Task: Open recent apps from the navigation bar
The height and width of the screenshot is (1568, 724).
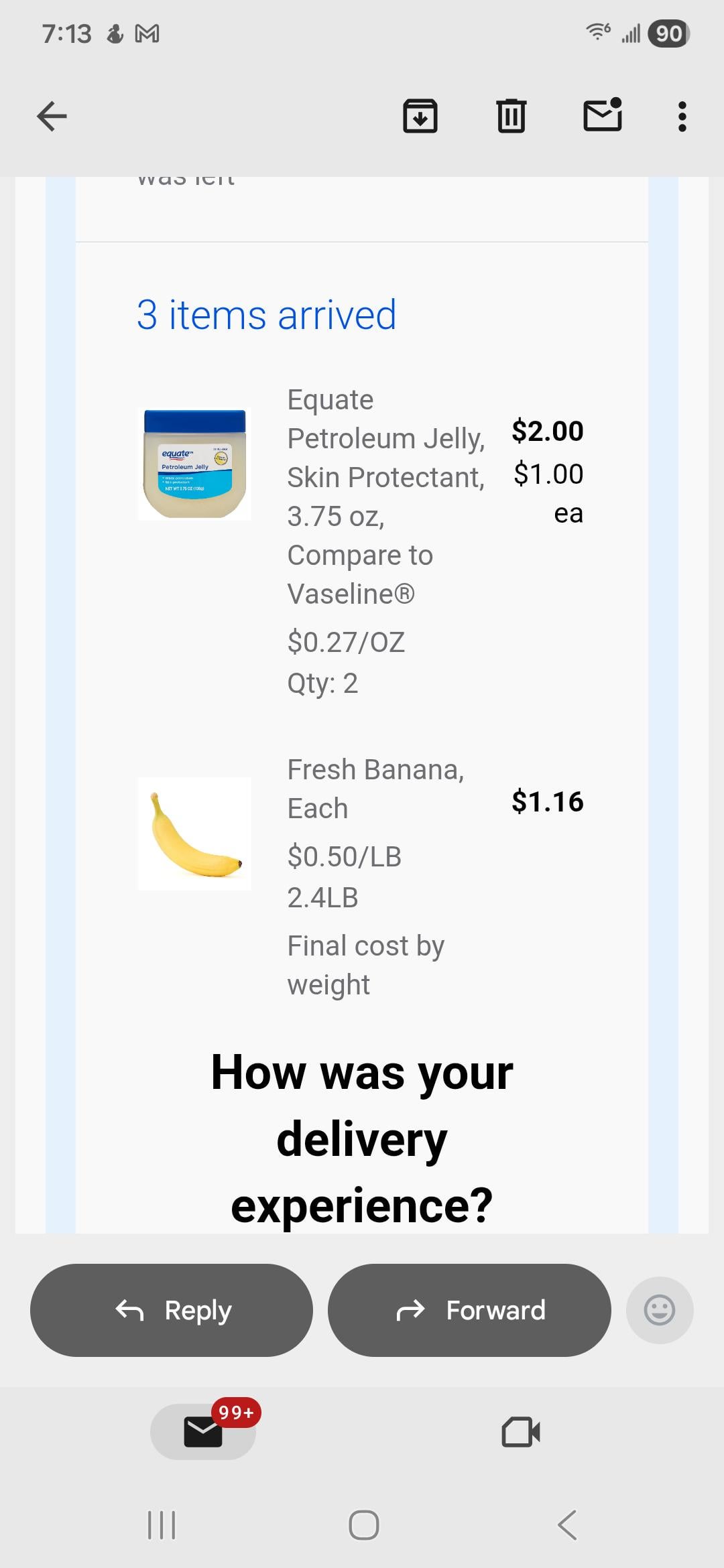Action: pyautogui.click(x=162, y=1525)
